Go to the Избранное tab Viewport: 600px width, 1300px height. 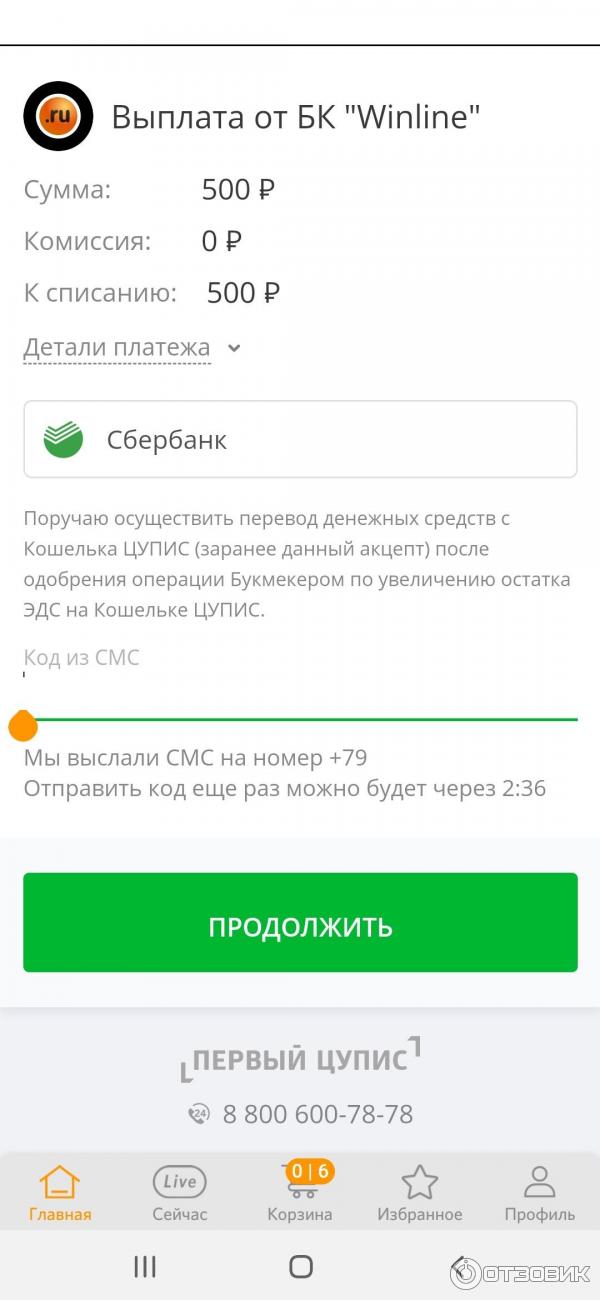point(420,1193)
